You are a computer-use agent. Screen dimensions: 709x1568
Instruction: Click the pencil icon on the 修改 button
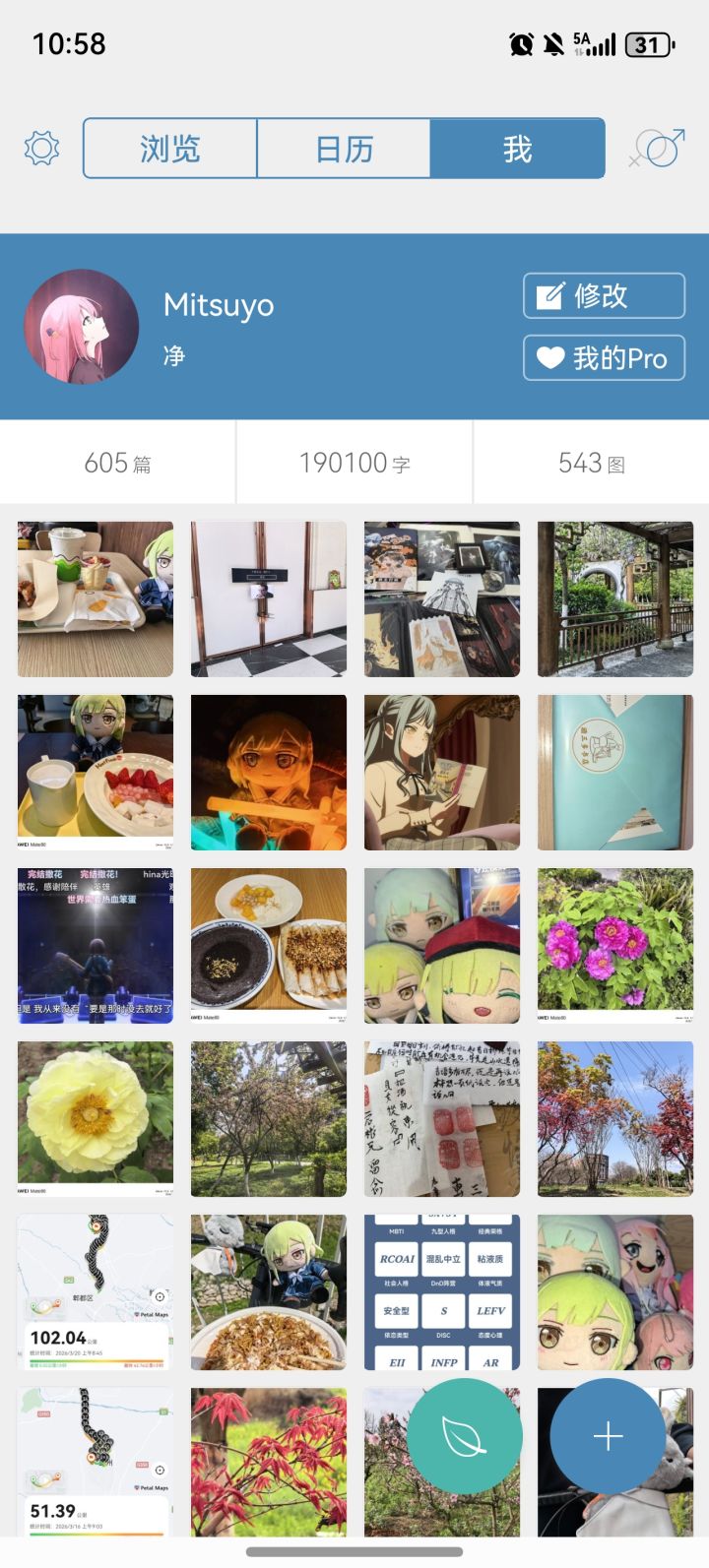[x=548, y=293]
